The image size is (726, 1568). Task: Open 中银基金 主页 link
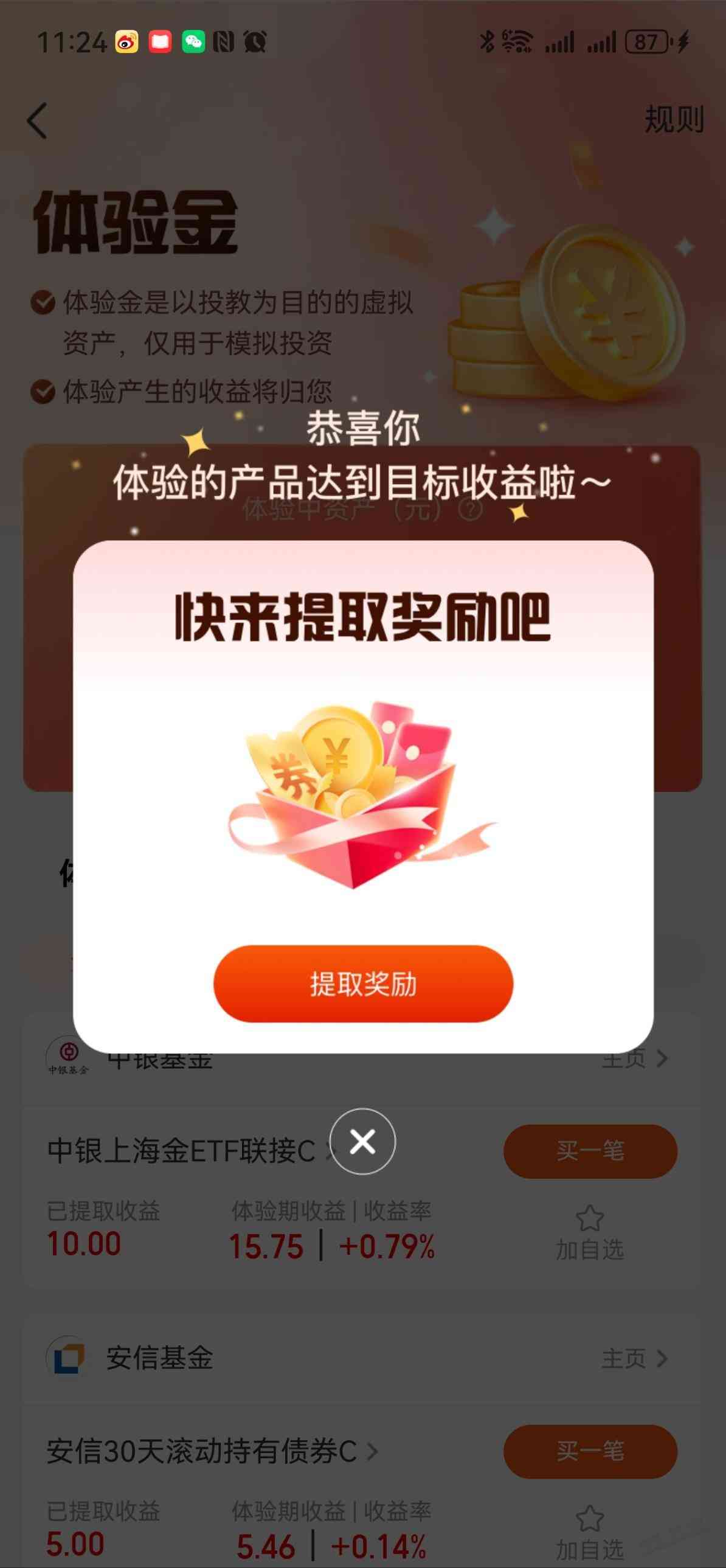pyautogui.click(x=634, y=1059)
